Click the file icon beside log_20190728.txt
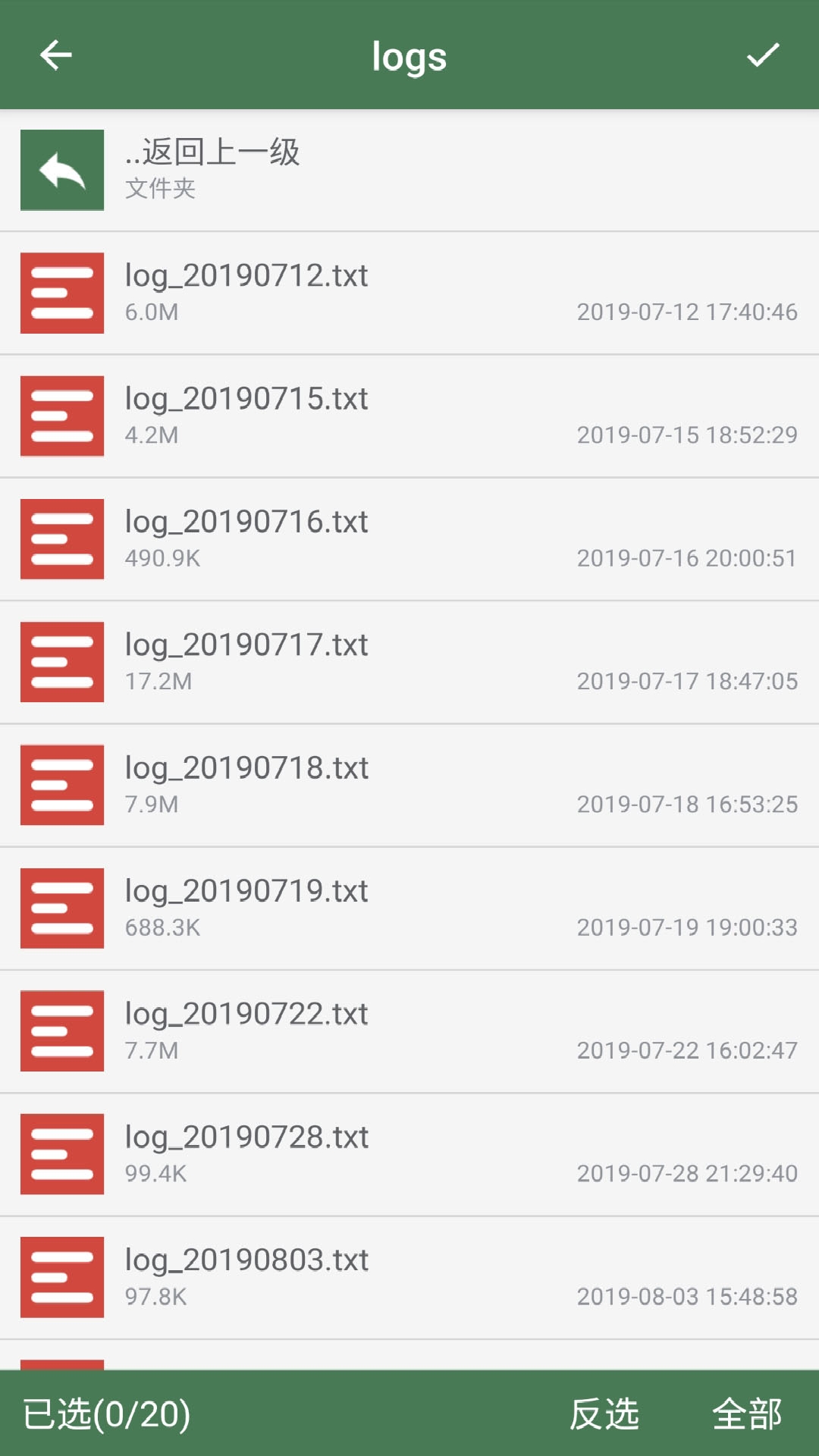The height and width of the screenshot is (1456, 819). coord(61,1153)
